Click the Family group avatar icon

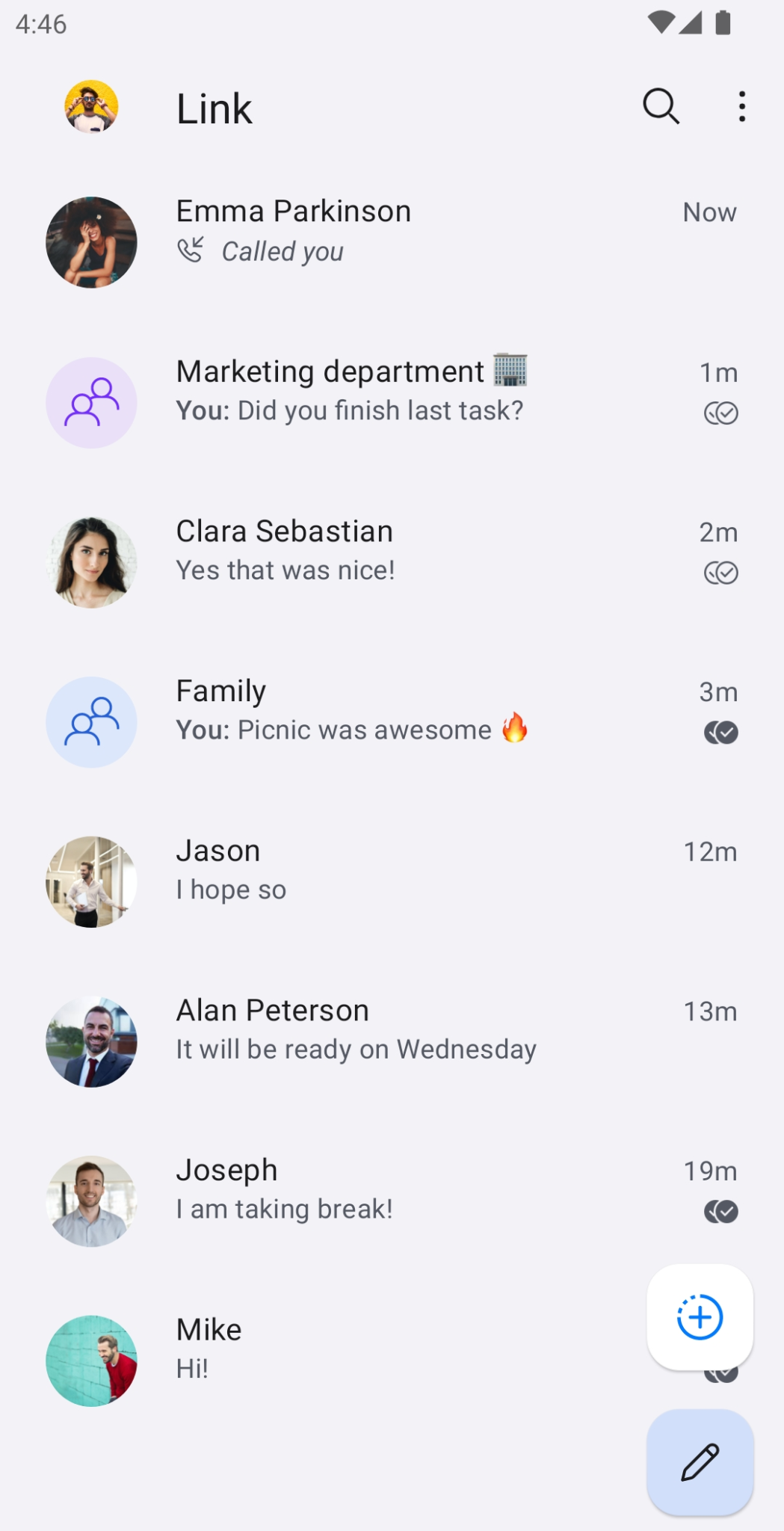tap(91, 721)
